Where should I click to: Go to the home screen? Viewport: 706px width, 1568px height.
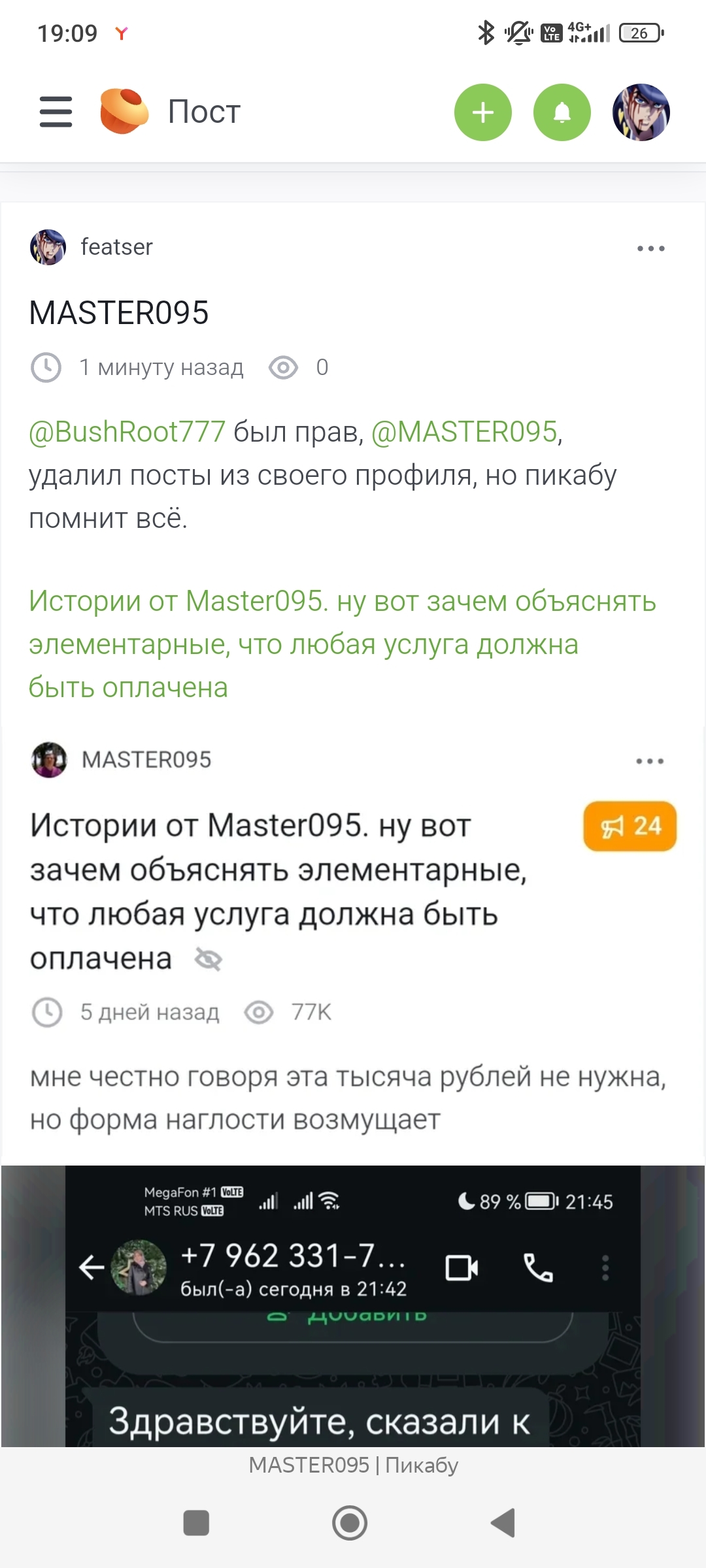350,1523
